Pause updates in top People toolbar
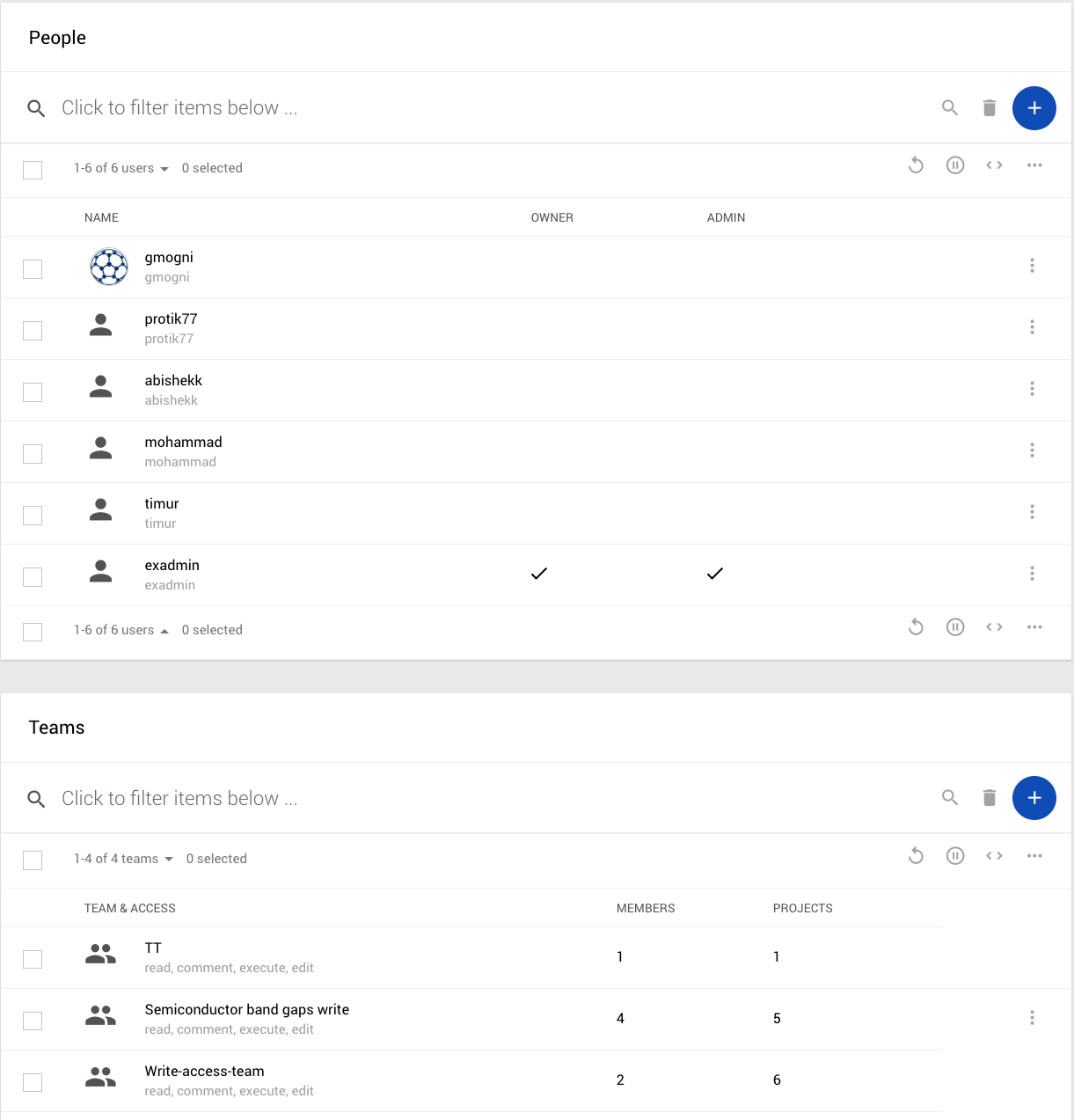Viewport: 1074px width, 1120px height. (x=955, y=165)
